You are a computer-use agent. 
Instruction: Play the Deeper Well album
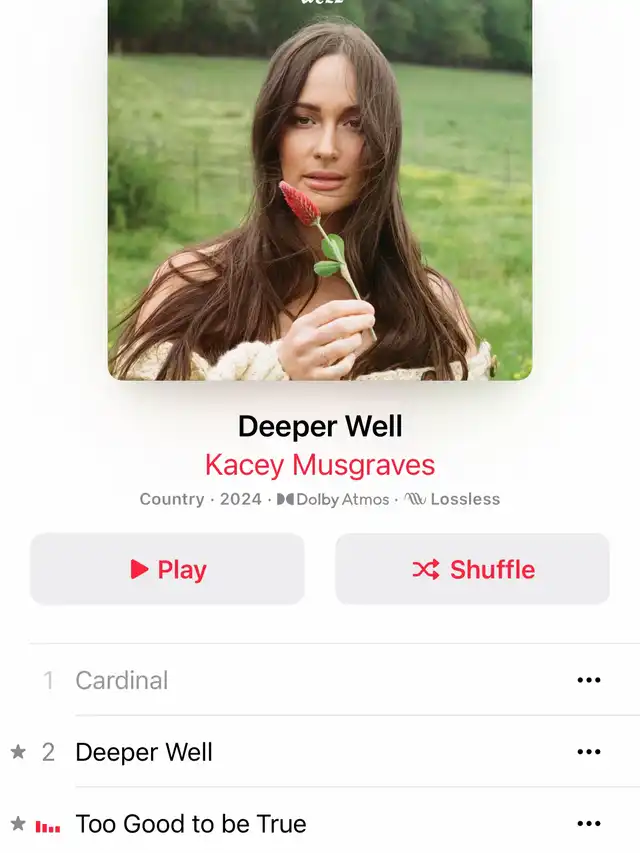click(x=167, y=569)
